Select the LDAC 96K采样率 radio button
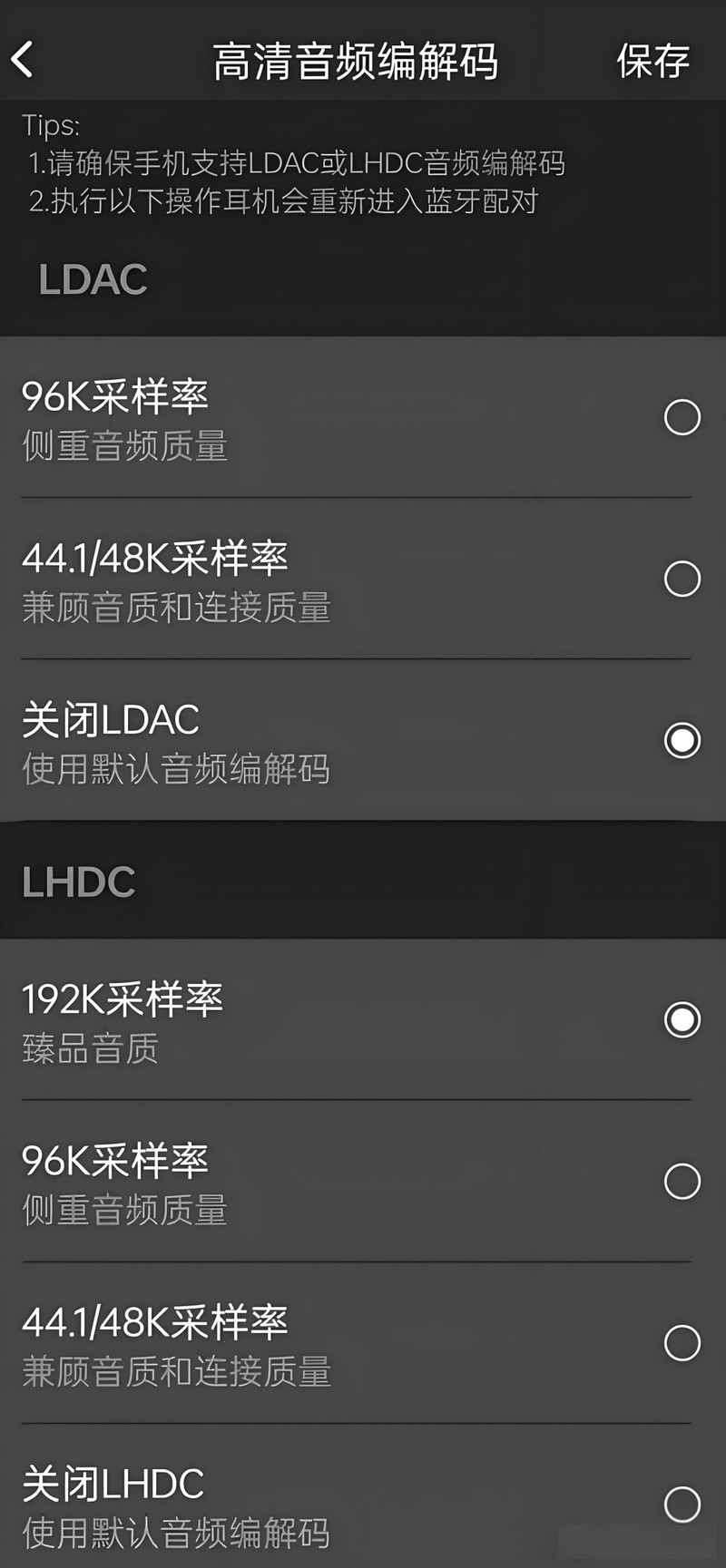Viewport: 726px width, 1568px height. point(682,417)
